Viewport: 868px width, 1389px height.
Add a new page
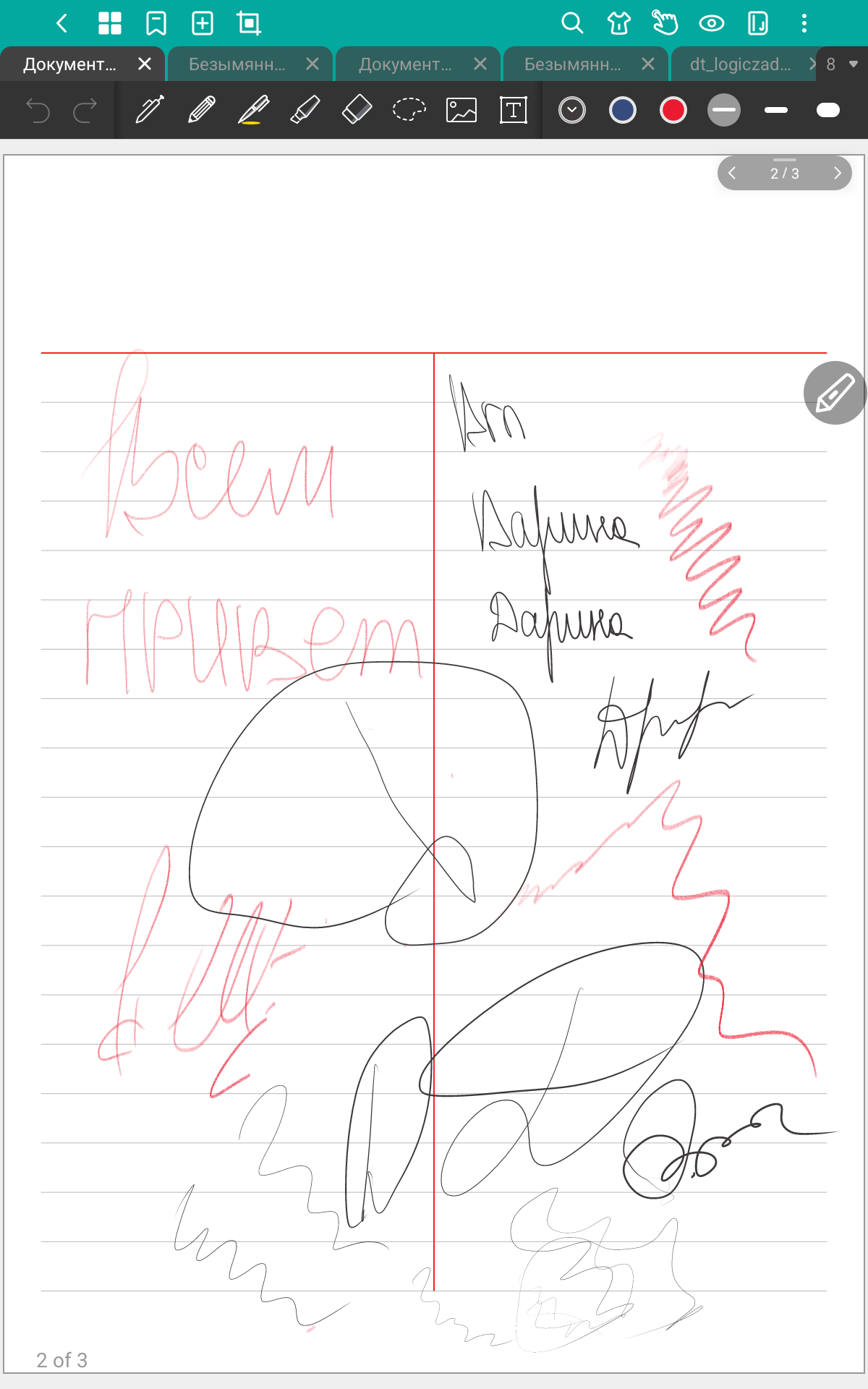(x=203, y=24)
